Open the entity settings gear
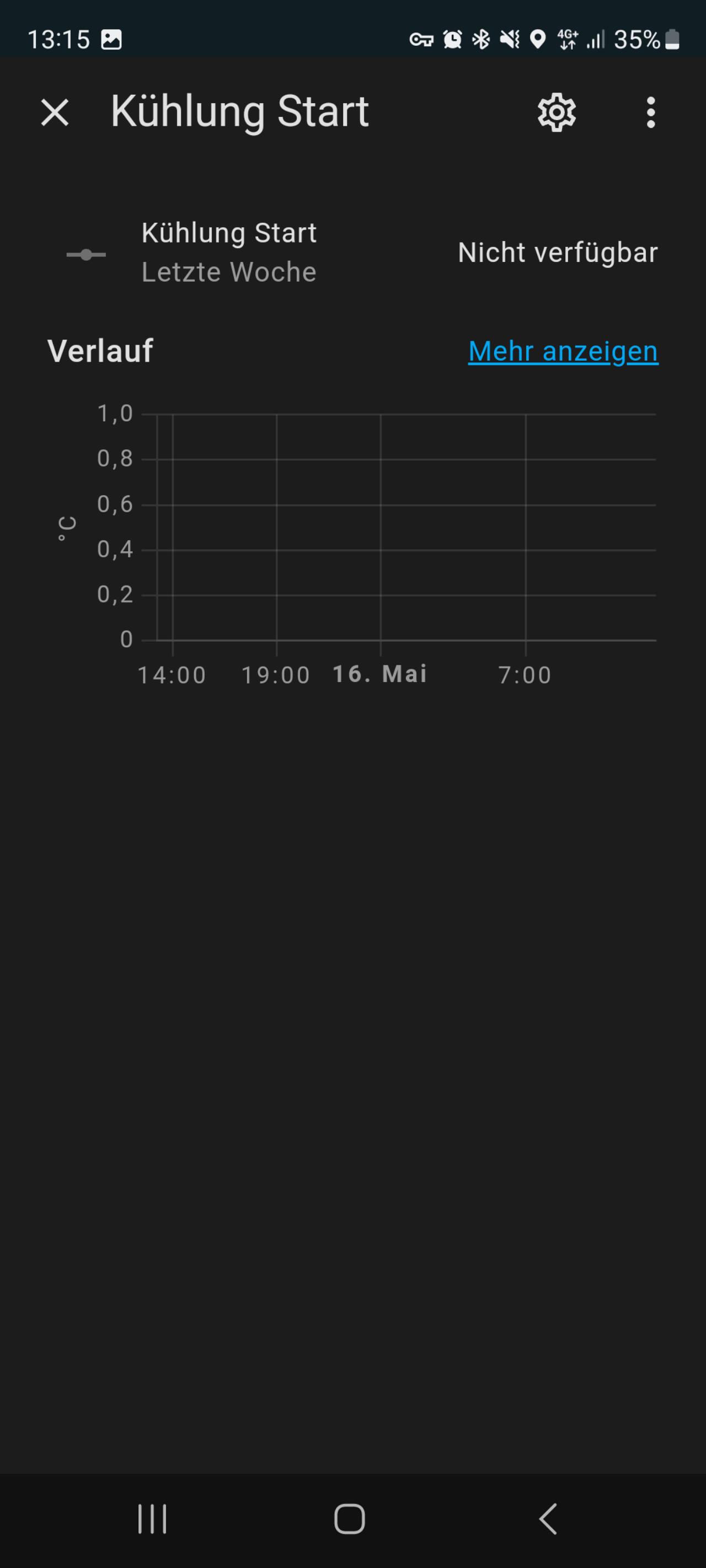This screenshot has height=1568, width=706. 556,112
